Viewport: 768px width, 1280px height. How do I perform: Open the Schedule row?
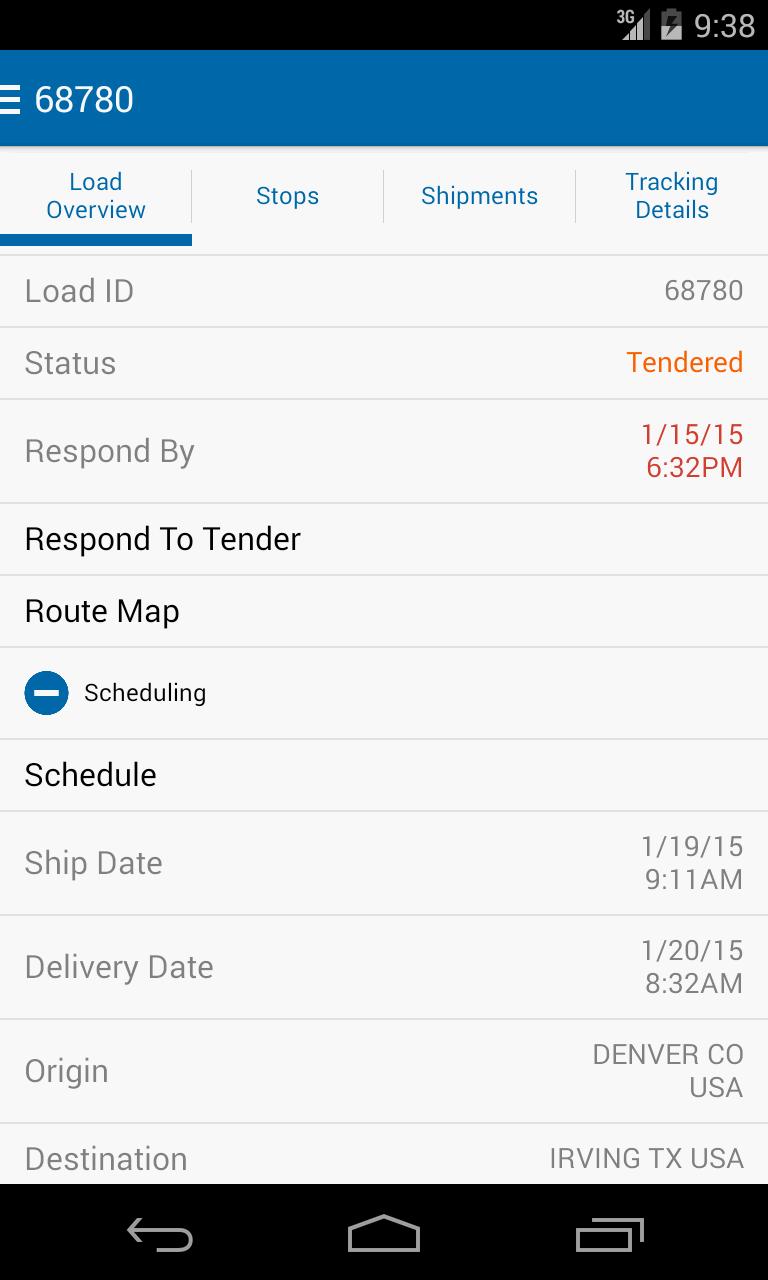point(91,775)
